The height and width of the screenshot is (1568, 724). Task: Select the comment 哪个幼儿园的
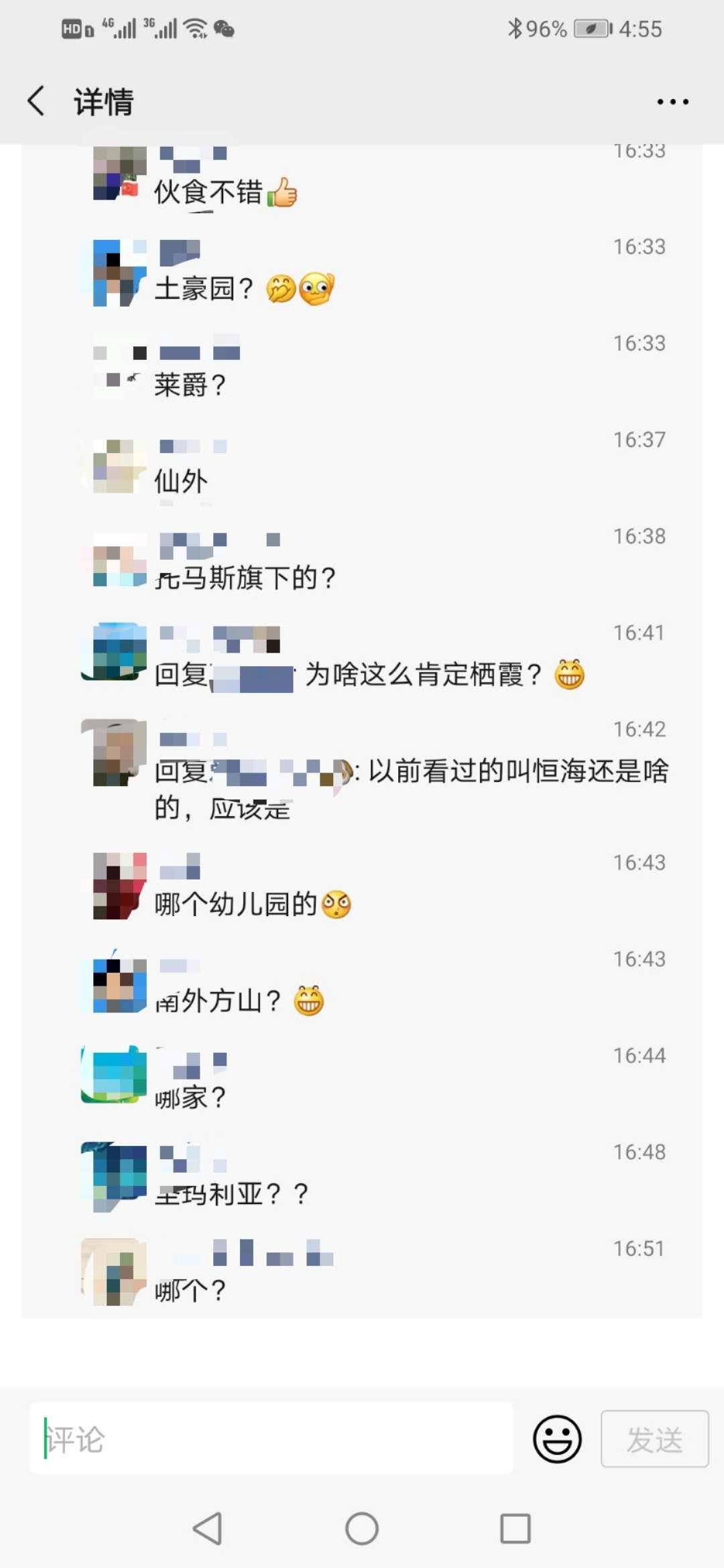point(236,904)
